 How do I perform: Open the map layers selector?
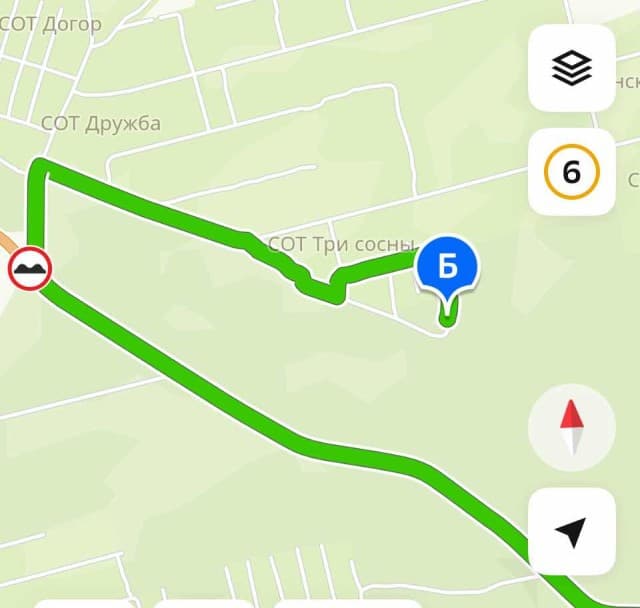coord(571,68)
